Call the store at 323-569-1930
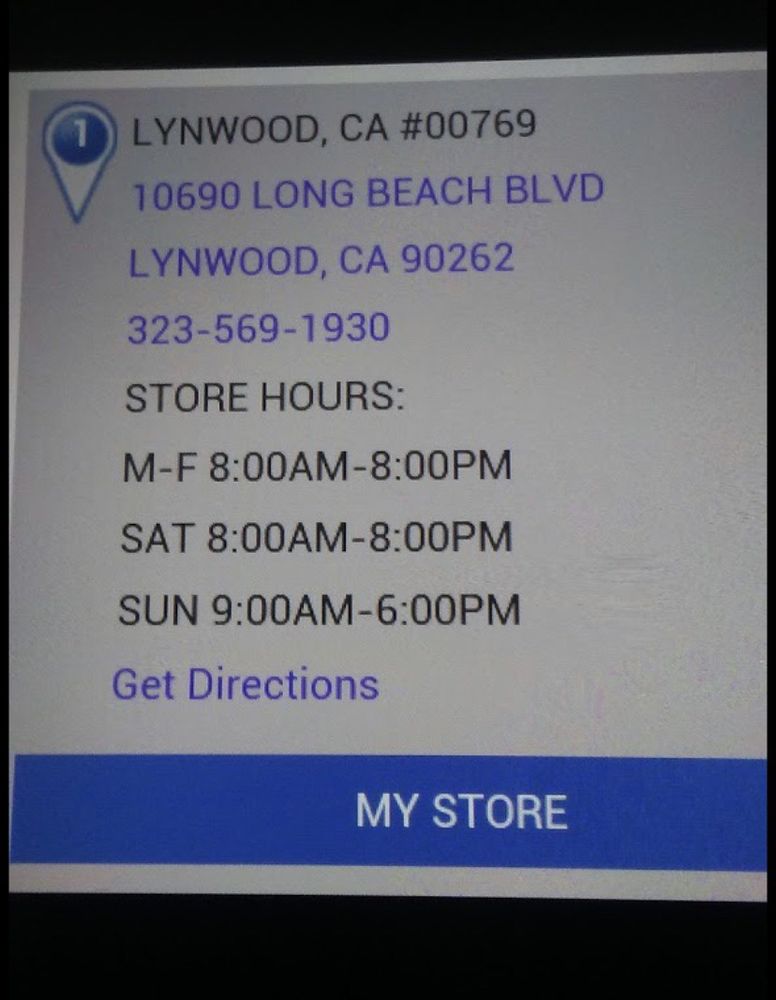This screenshot has width=776, height=1000. point(258,328)
